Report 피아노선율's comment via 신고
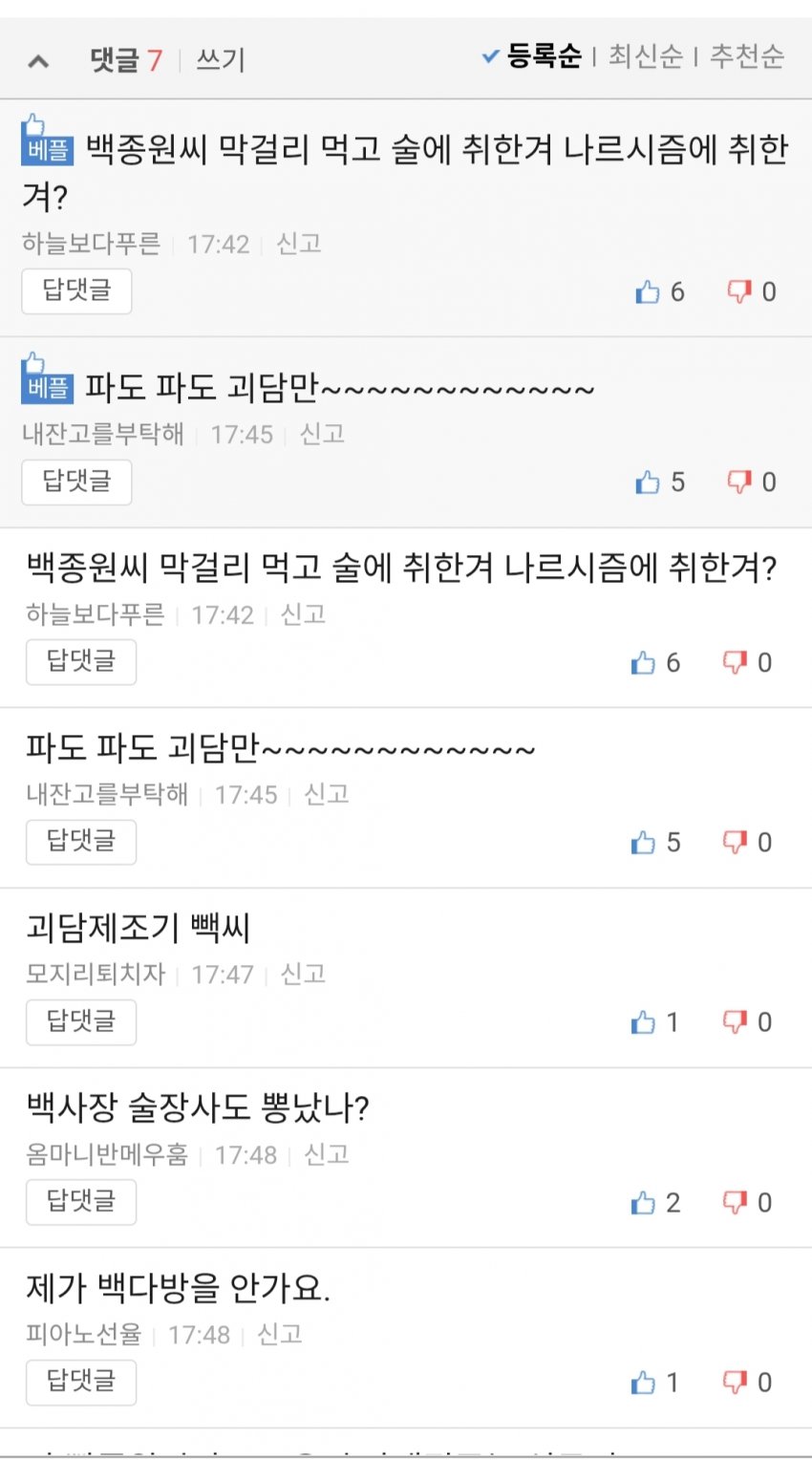This screenshot has width=812, height=1460. (x=280, y=1334)
